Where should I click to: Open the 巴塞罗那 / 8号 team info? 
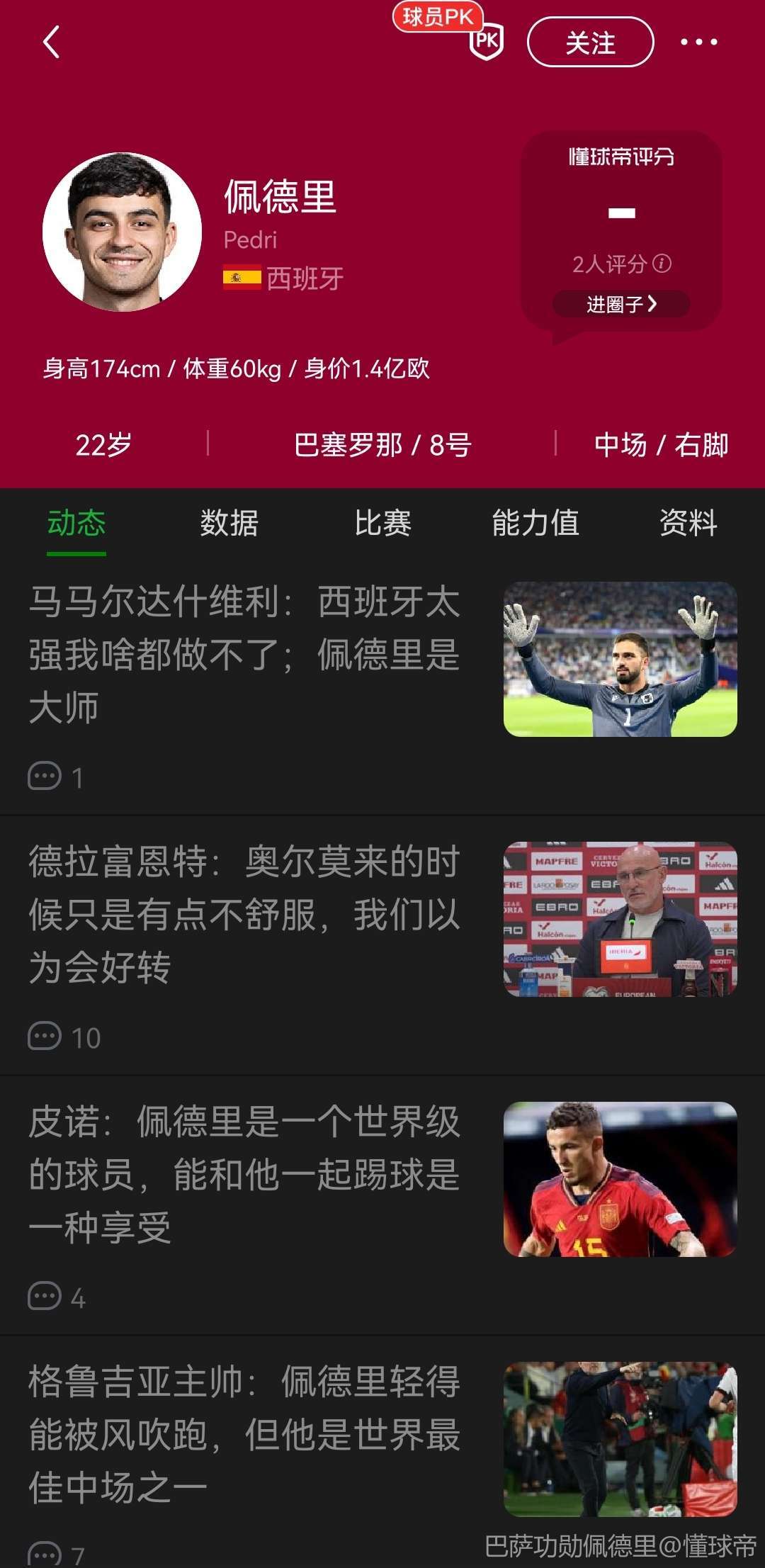(x=382, y=445)
